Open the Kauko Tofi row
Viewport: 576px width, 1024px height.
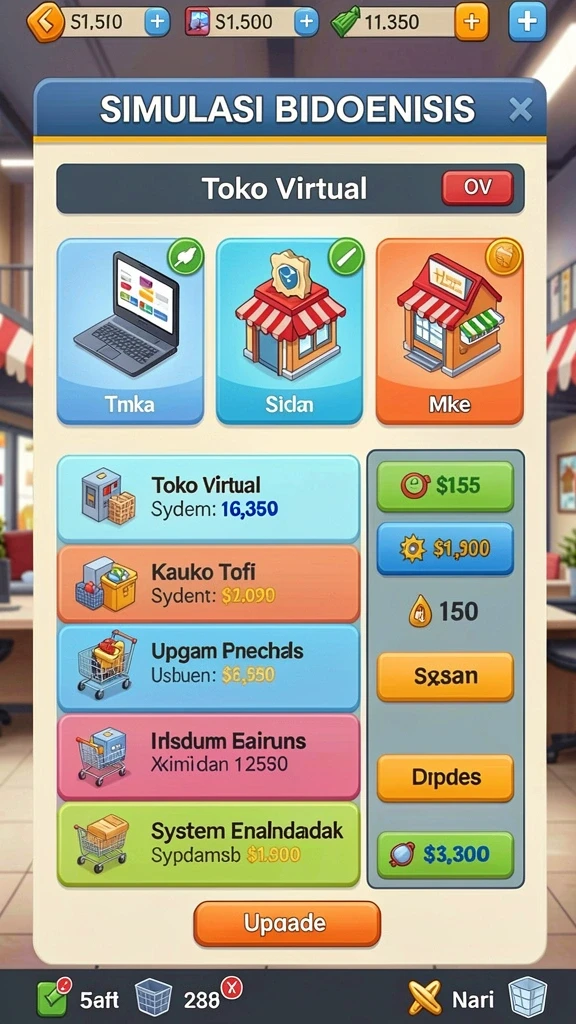[x=208, y=584]
